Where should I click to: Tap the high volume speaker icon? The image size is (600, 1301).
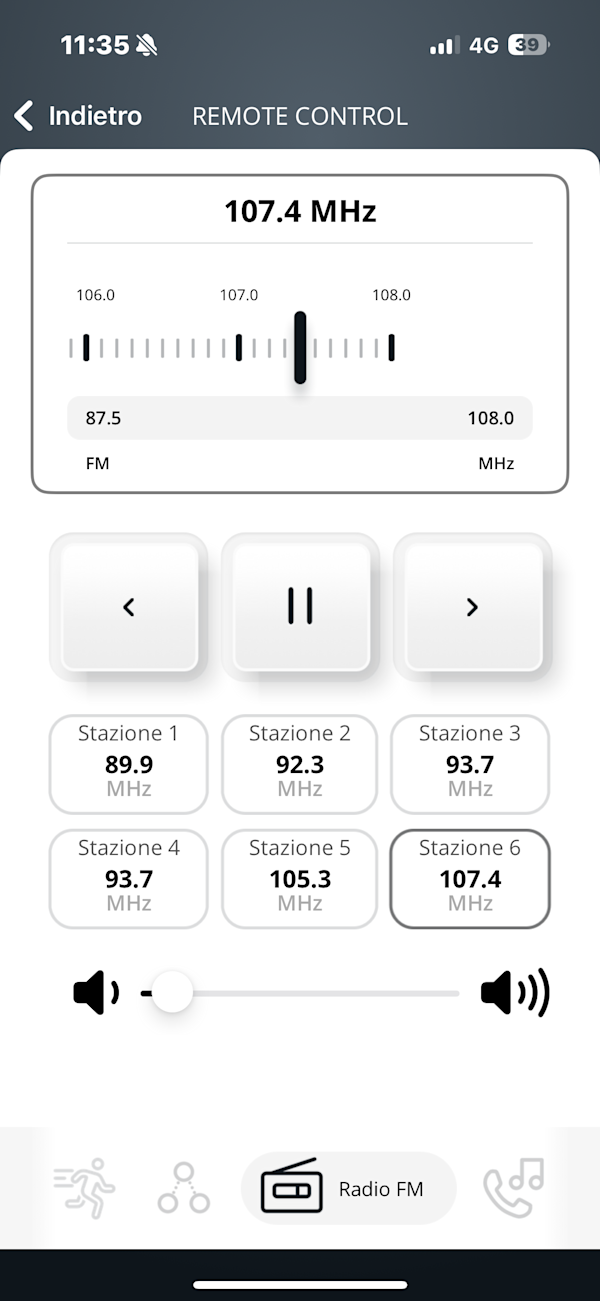(x=515, y=994)
